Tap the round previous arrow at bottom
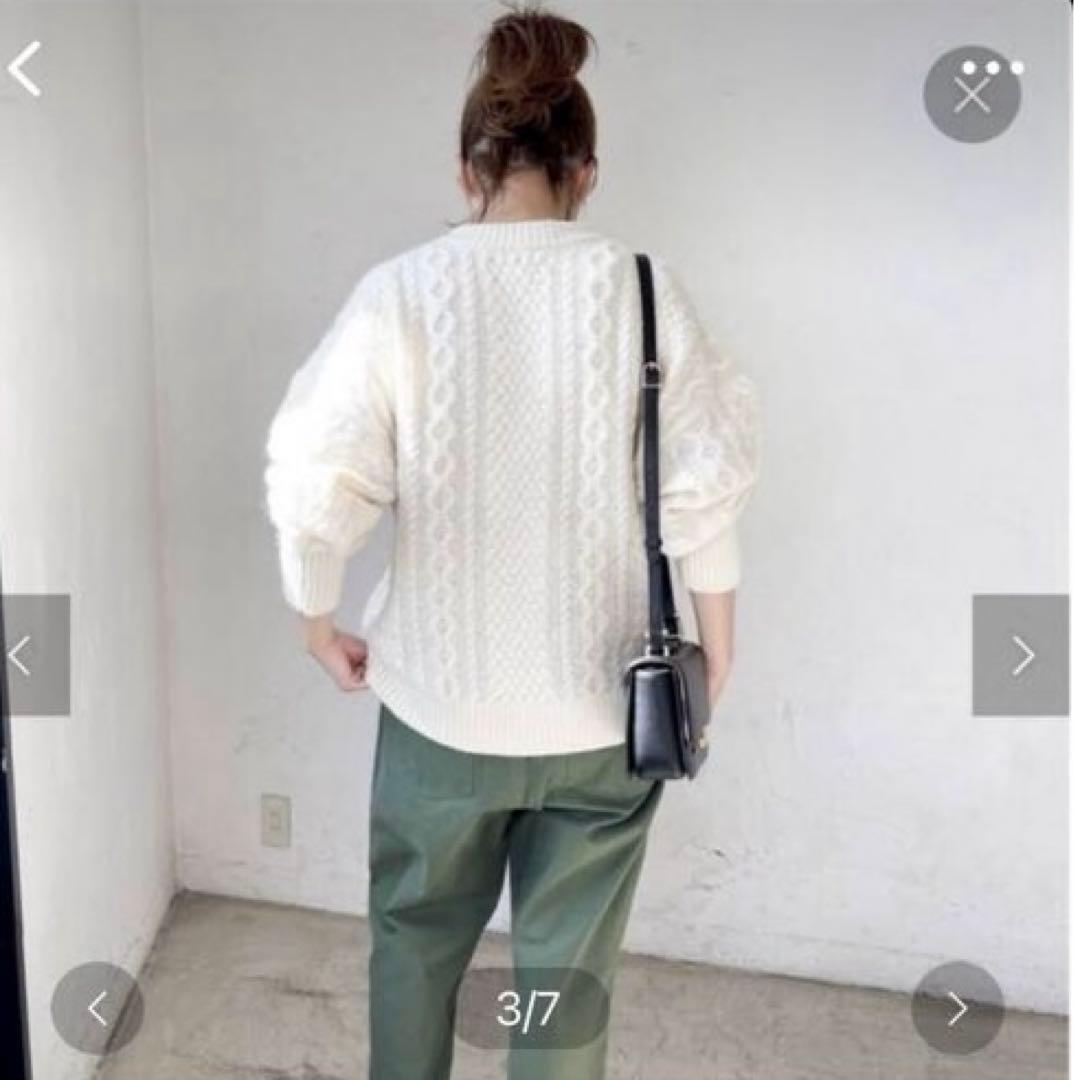 97,1008
